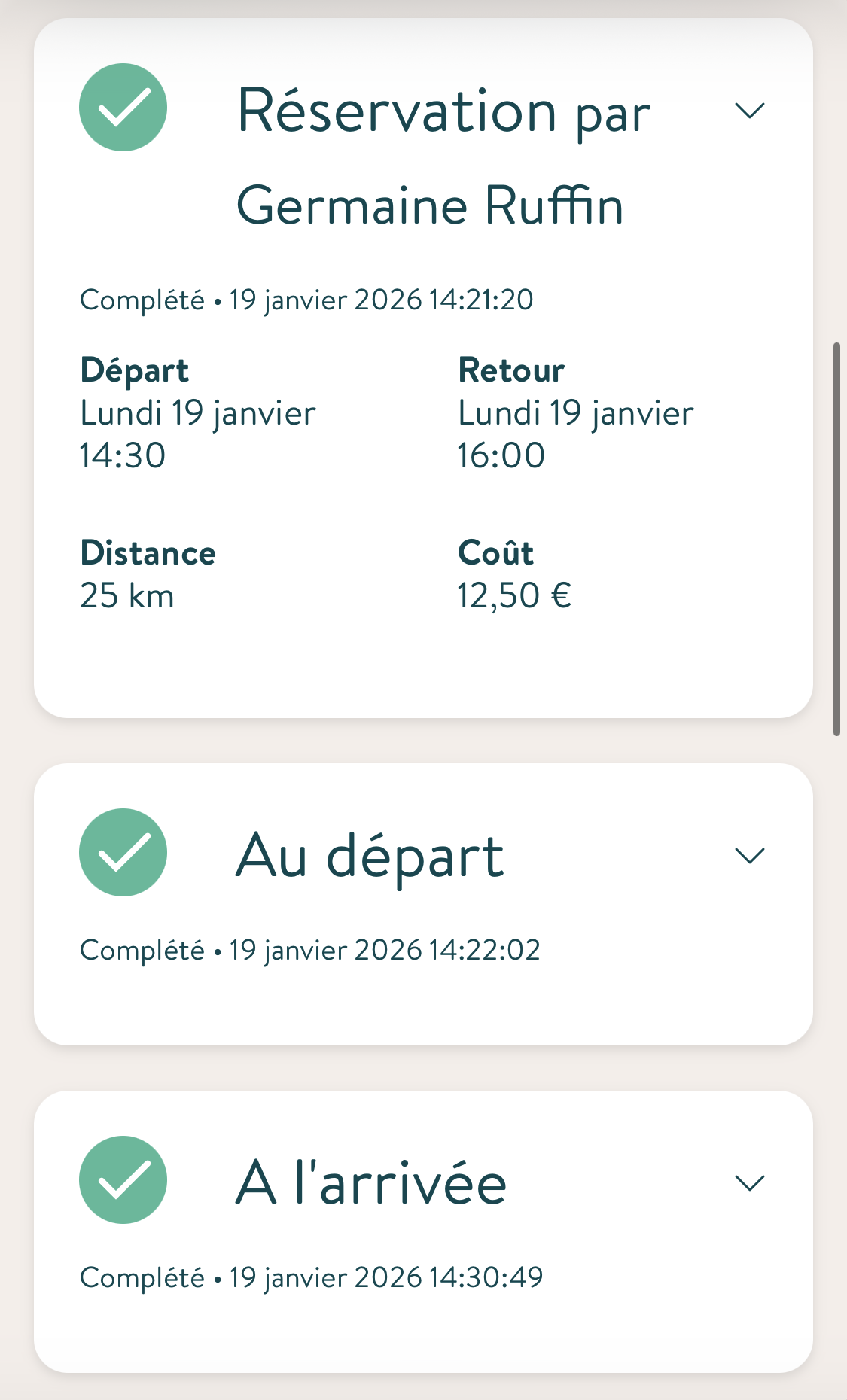This screenshot has height=1400, width=847.
Task: Expand the Au départ section
Action: click(749, 855)
